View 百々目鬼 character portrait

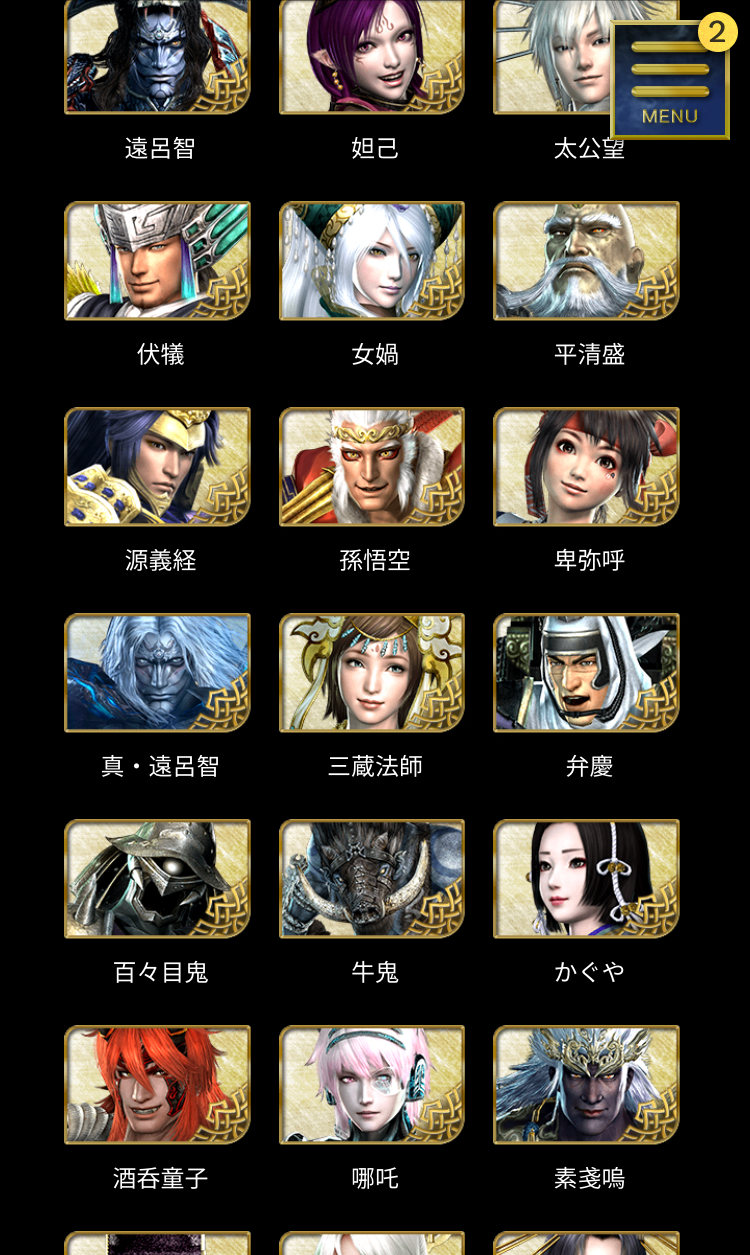[x=158, y=879]
